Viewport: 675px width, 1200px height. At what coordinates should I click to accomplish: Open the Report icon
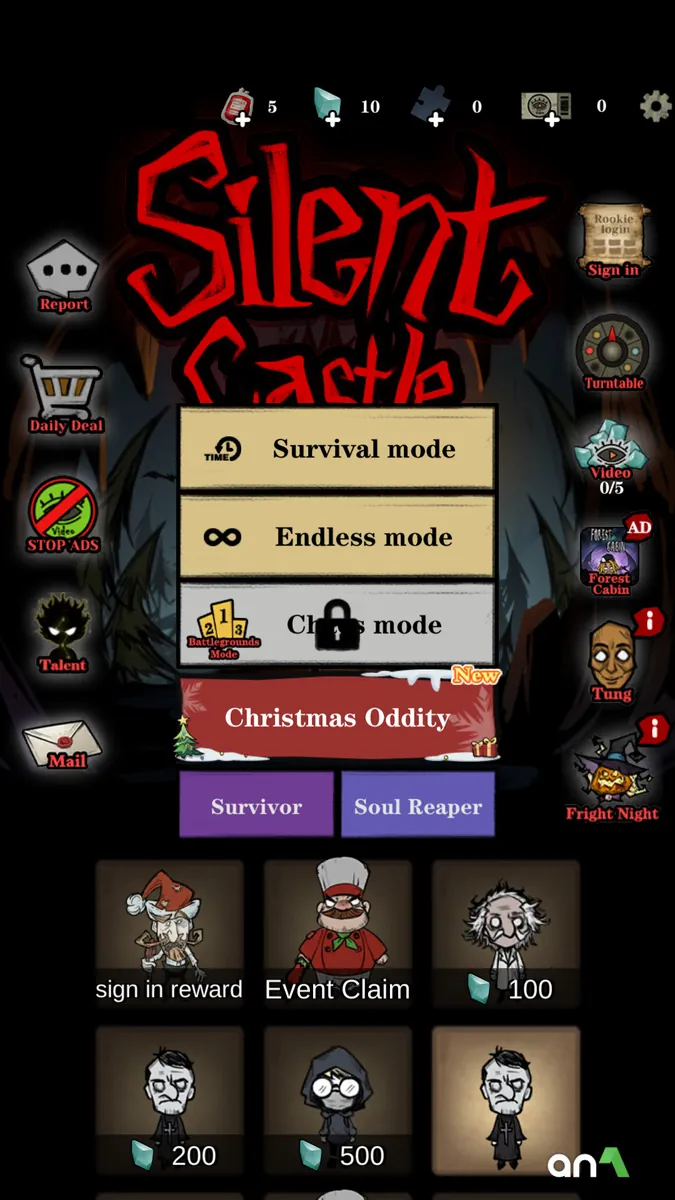click(63, 275)
